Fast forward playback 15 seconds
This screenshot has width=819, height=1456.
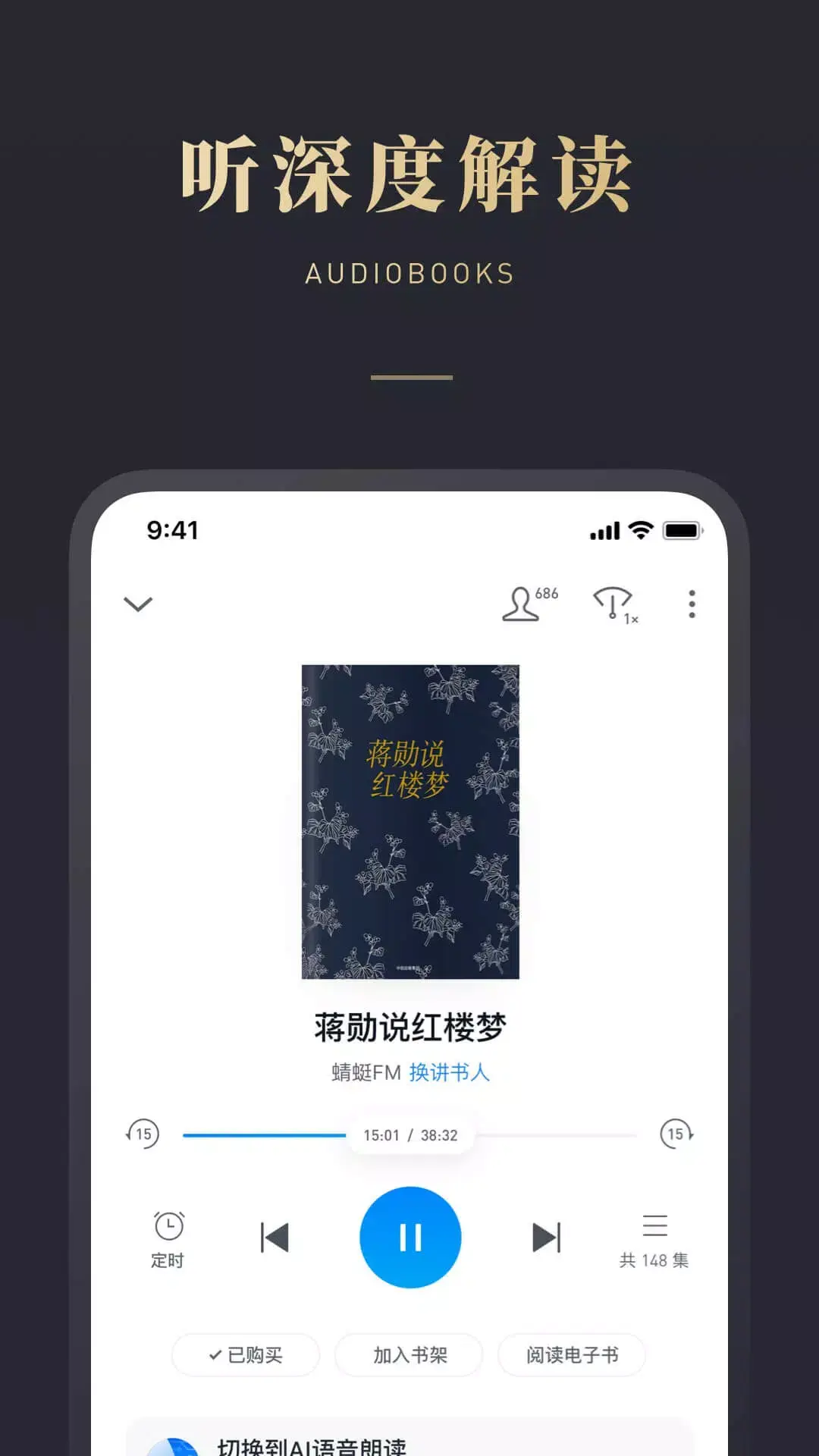point(676,1134)
